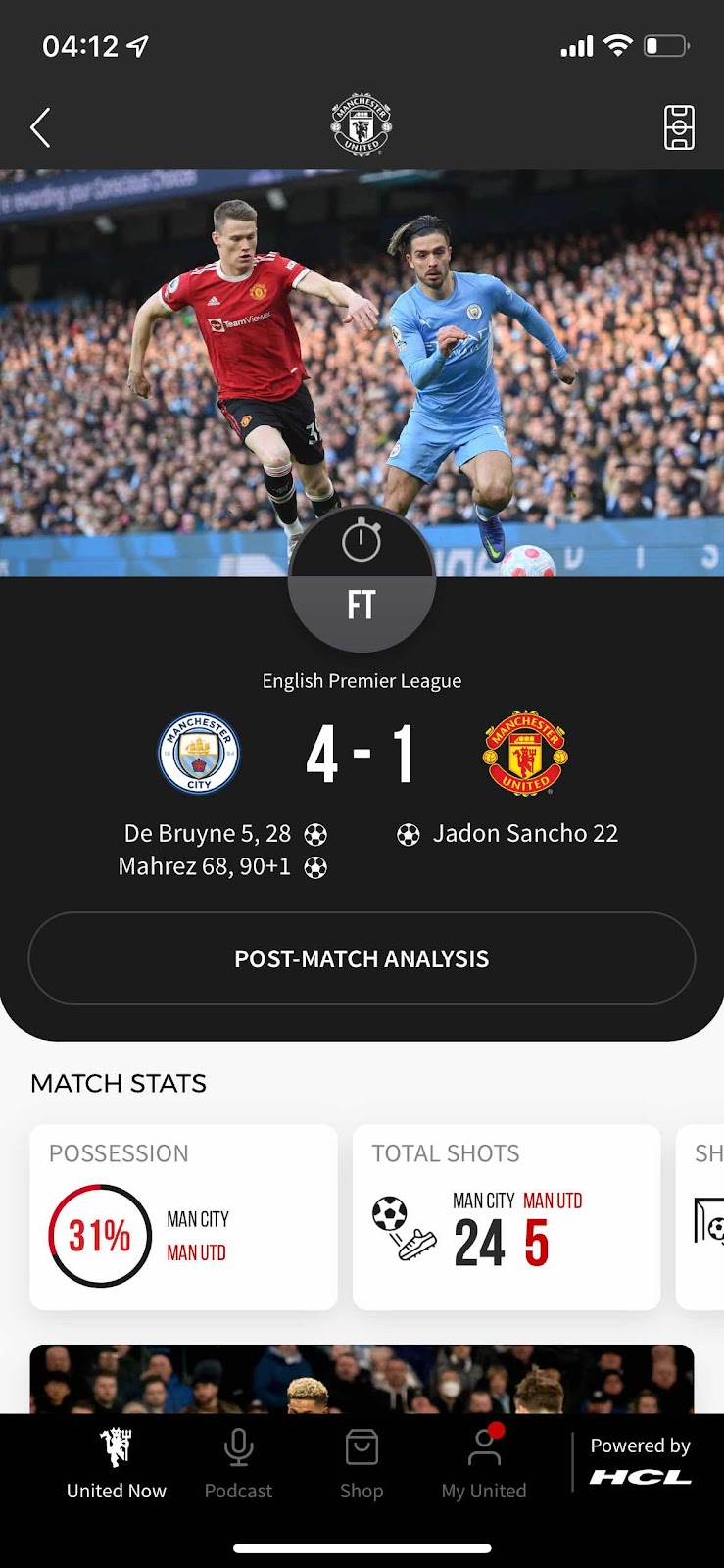Open the pitch line-up icon

click(x=679, y=128)
